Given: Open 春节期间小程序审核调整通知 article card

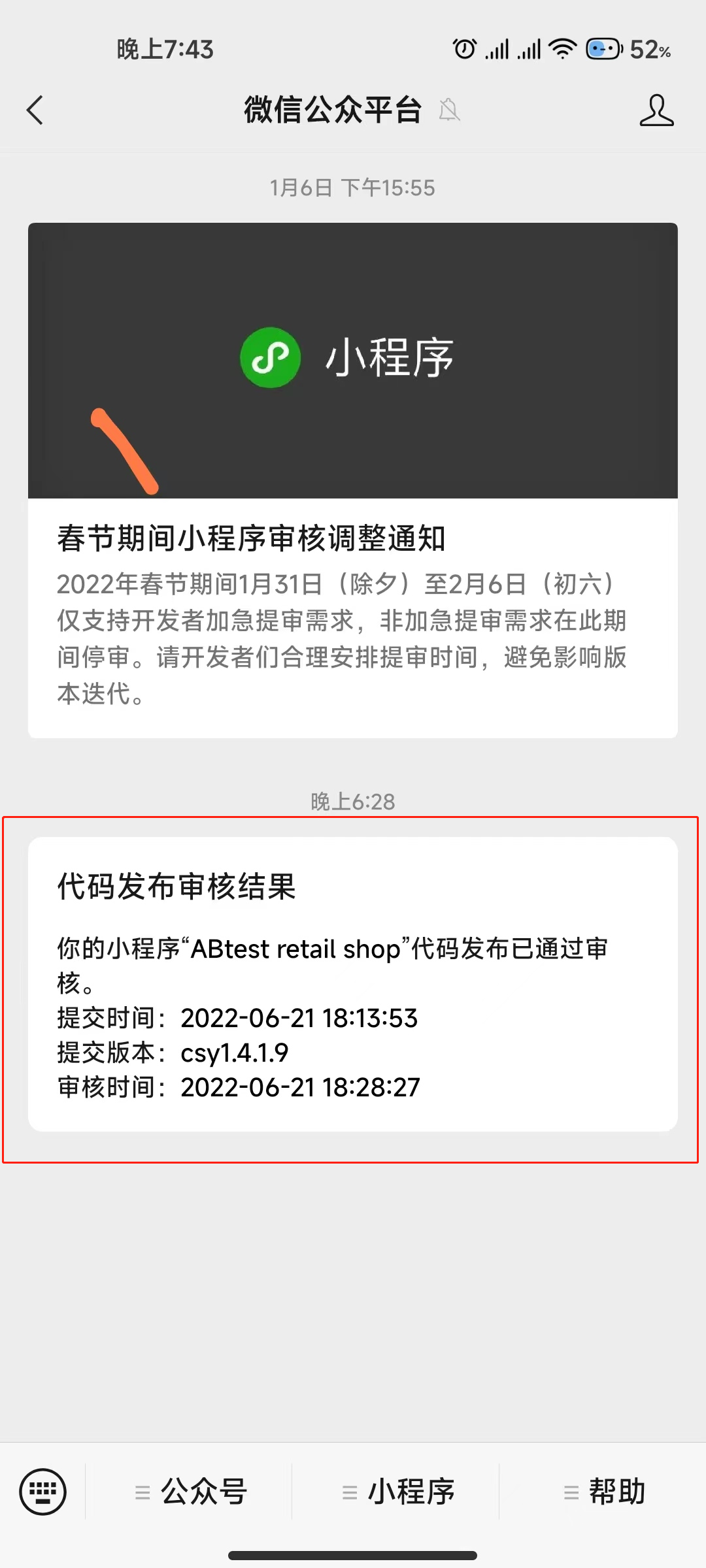Looking at the screenshot, I should [x=353, y=481].
